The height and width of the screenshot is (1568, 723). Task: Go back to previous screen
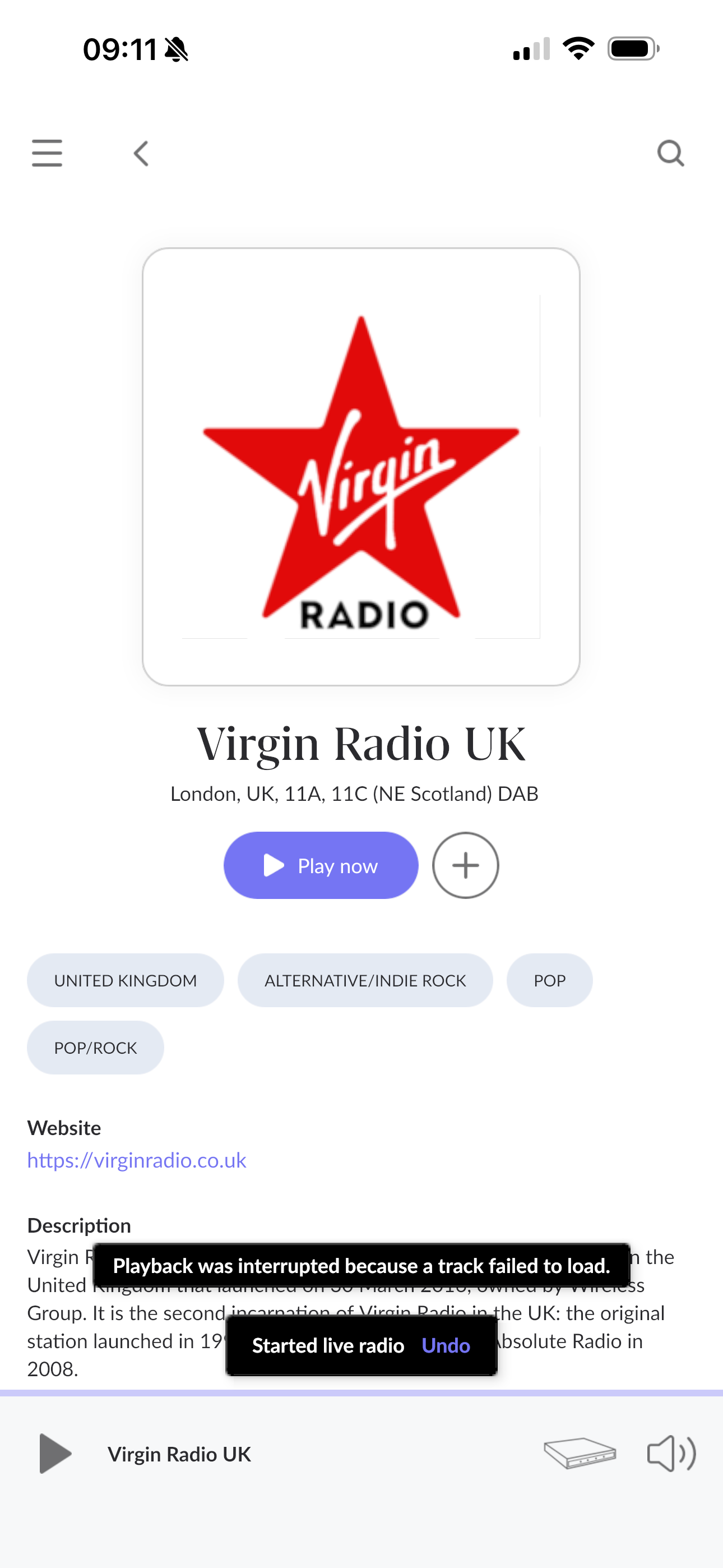pos(141,154)
